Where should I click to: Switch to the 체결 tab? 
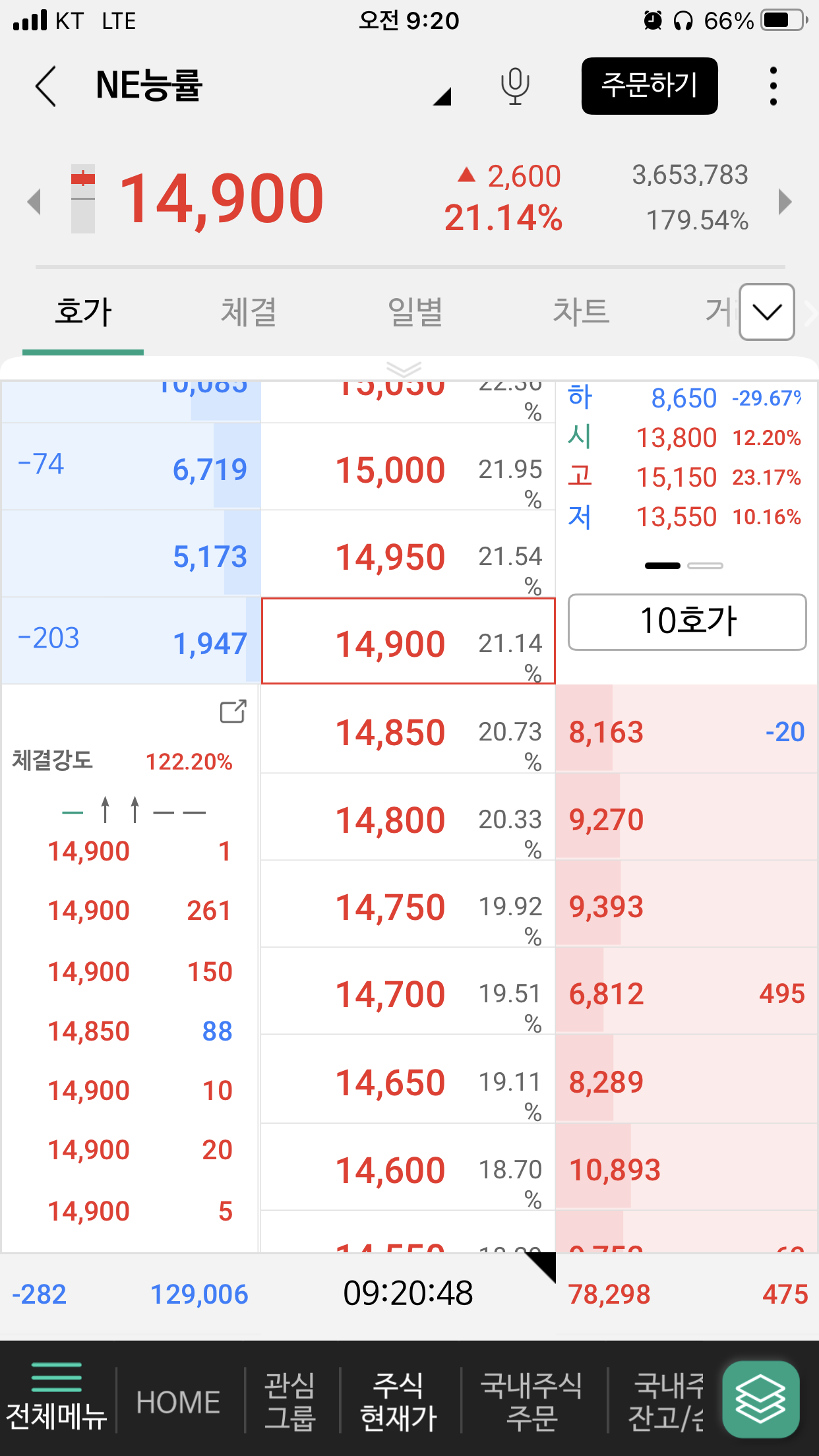point(248,312)
